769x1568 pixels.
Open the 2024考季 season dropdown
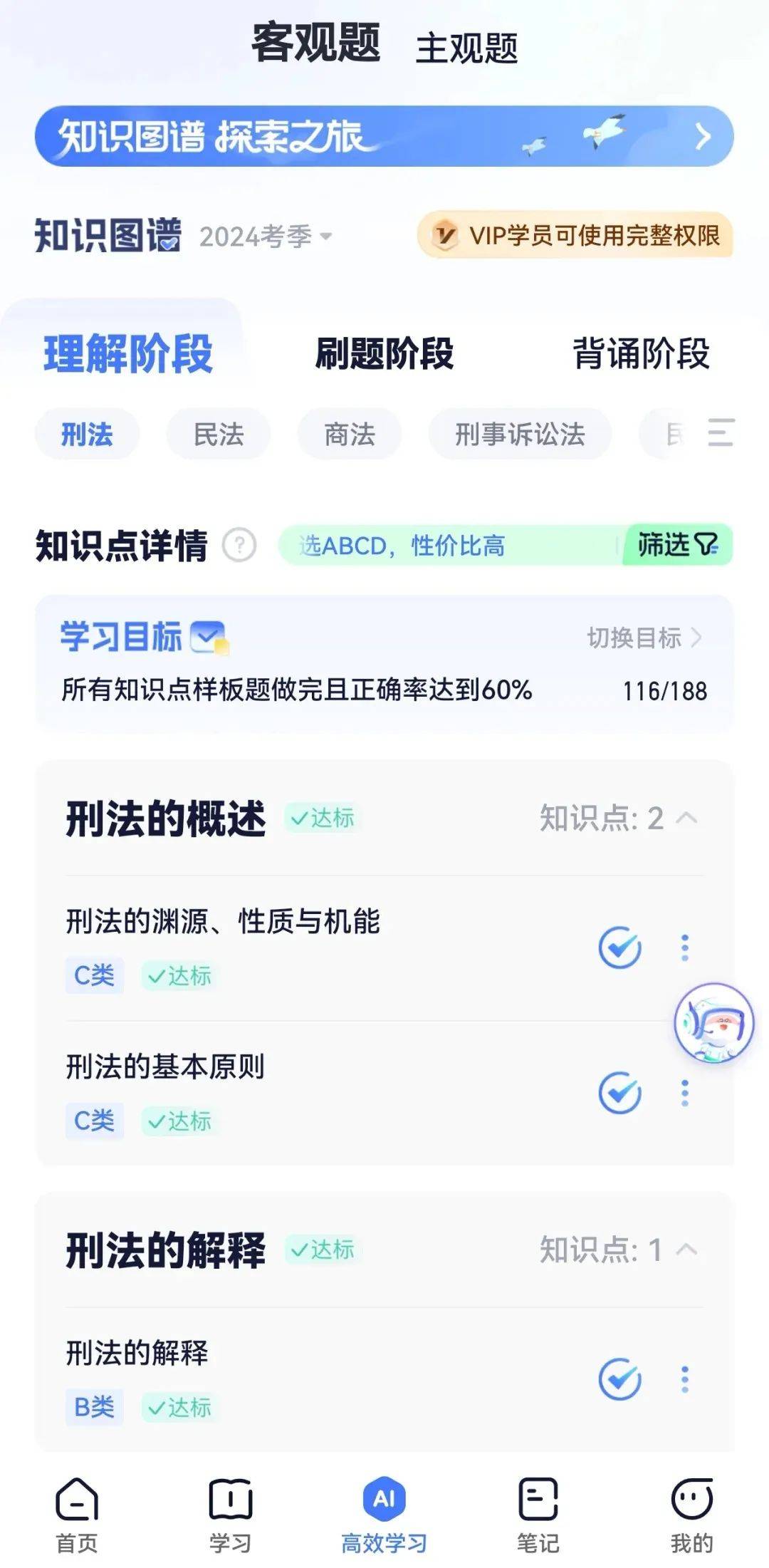pos(265,236)
